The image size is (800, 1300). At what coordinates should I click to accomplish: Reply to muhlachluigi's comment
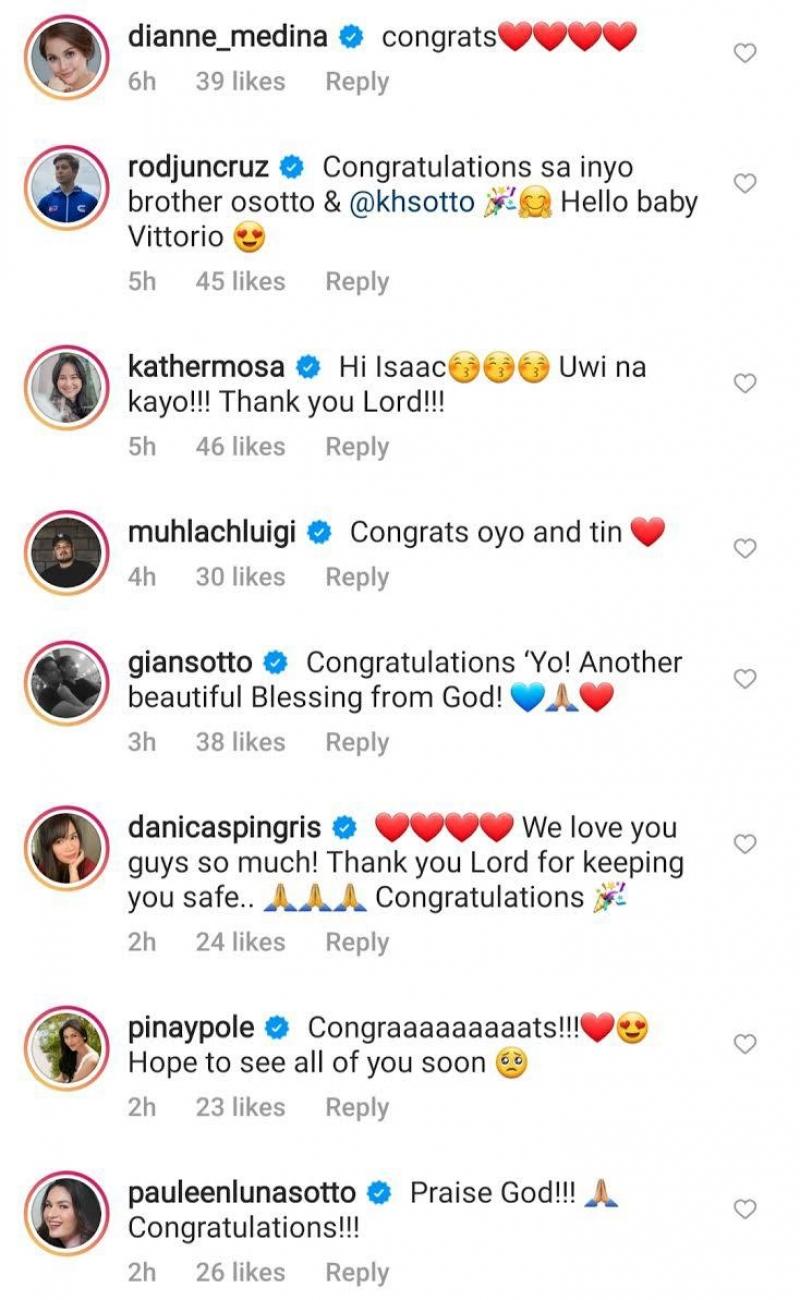[x=357, y=577]
